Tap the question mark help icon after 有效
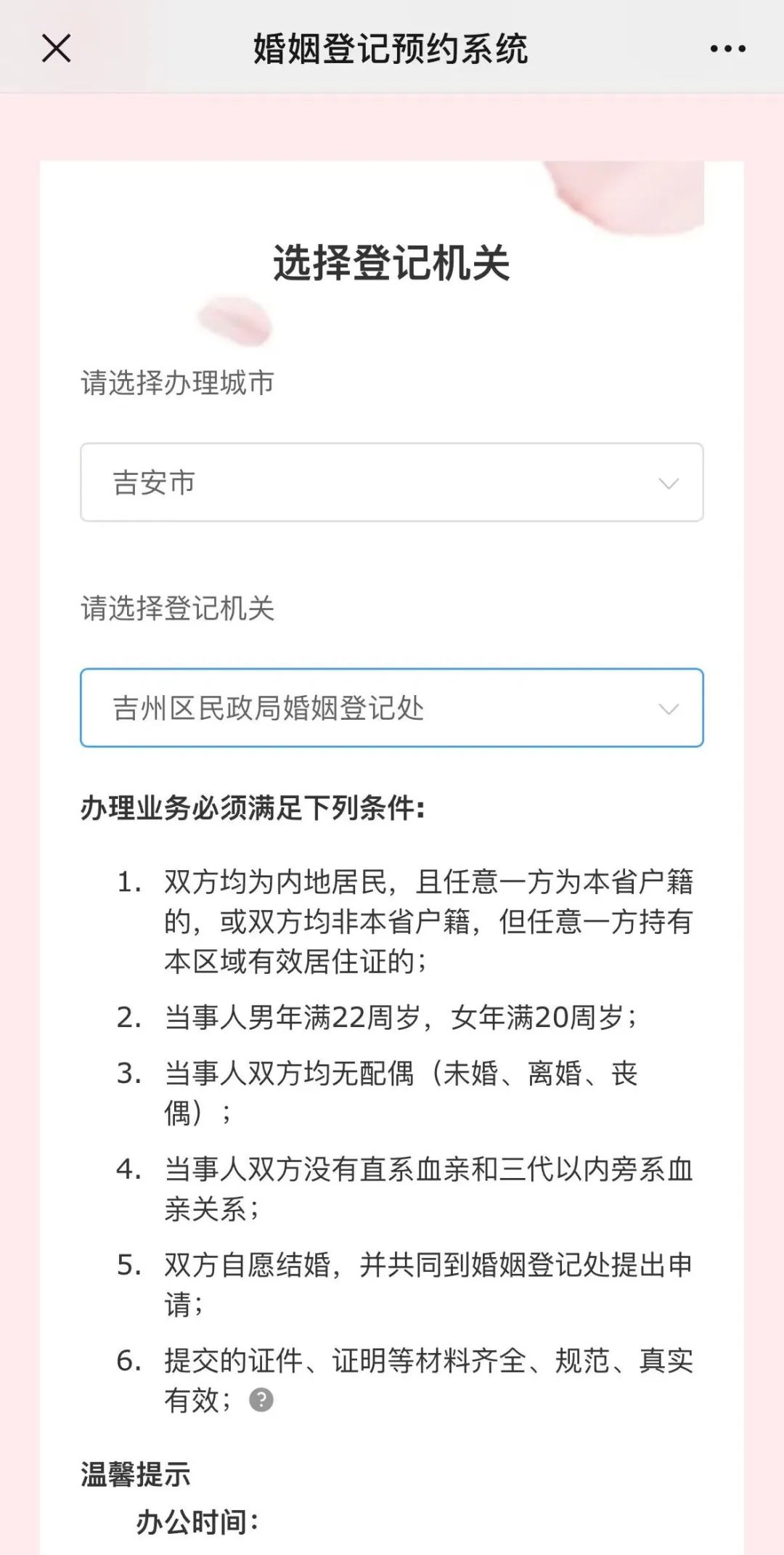 (x=261, y=1400)
